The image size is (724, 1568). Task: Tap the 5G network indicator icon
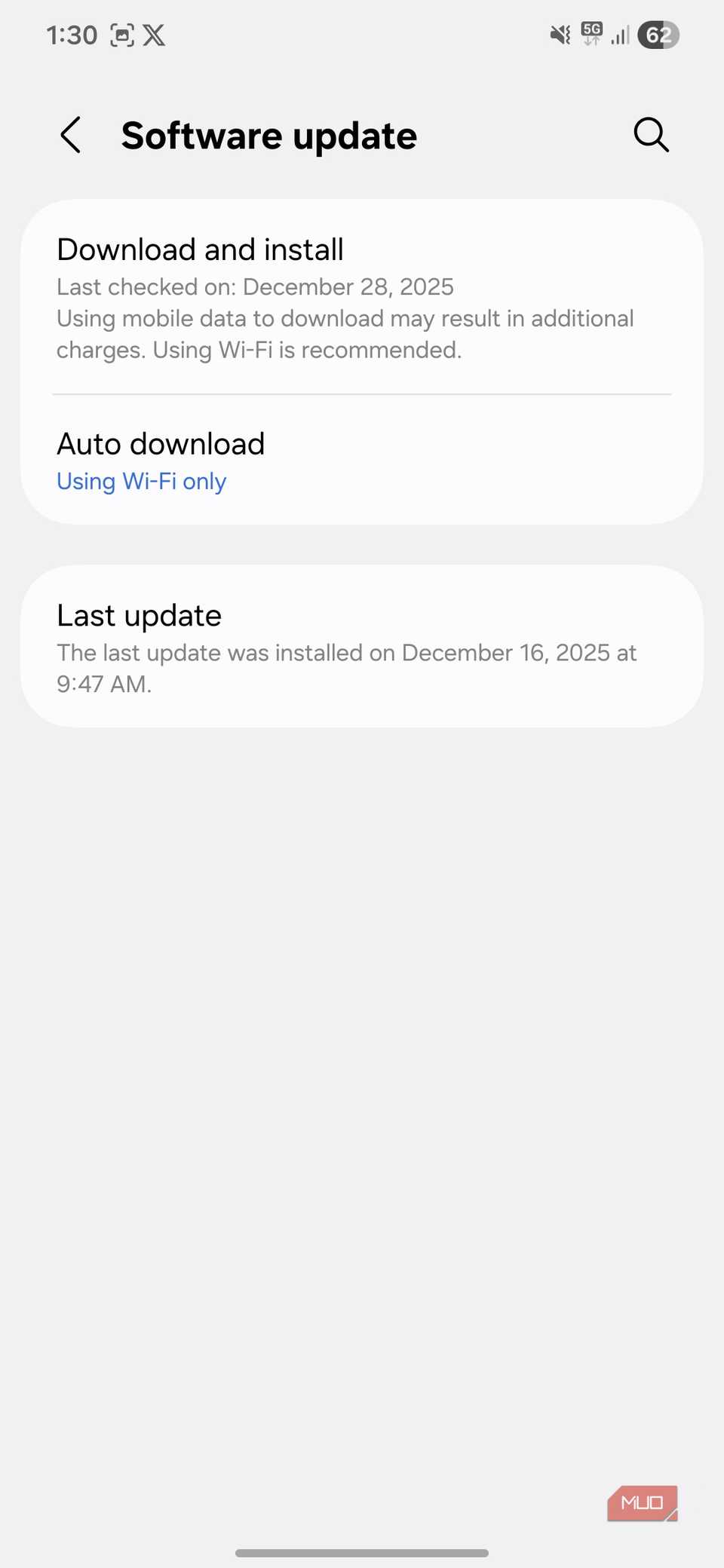(591, 34)
